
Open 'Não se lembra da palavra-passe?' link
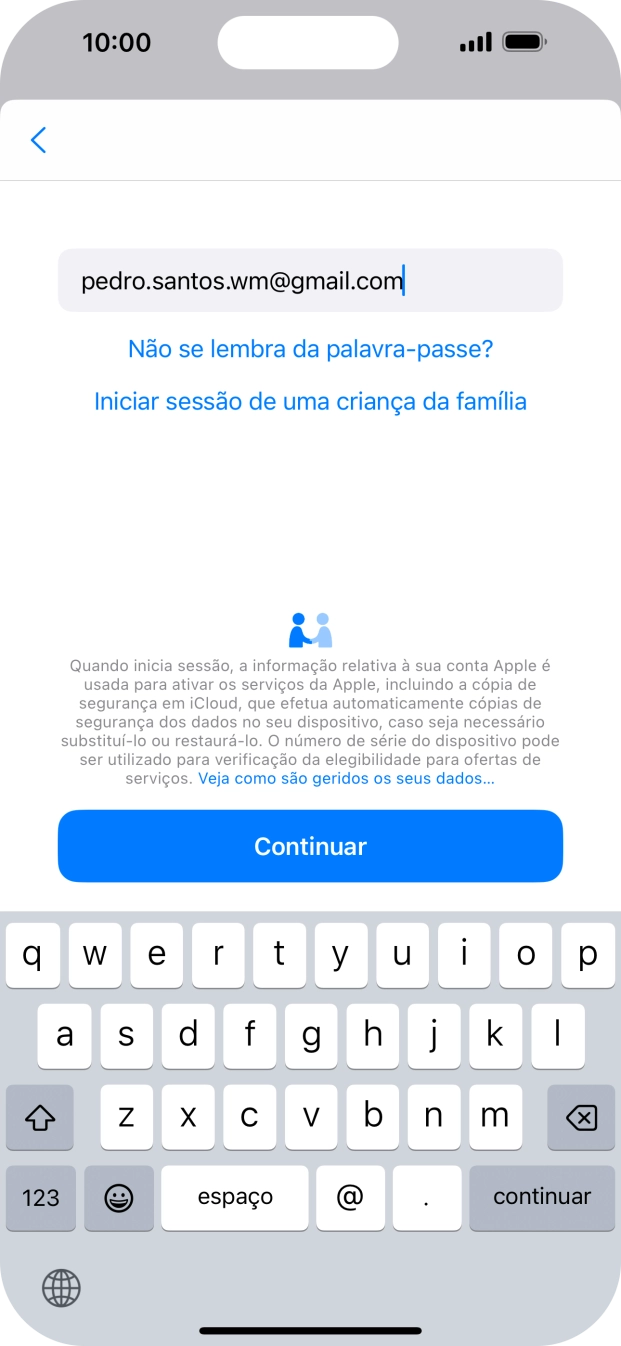[310, 349]
